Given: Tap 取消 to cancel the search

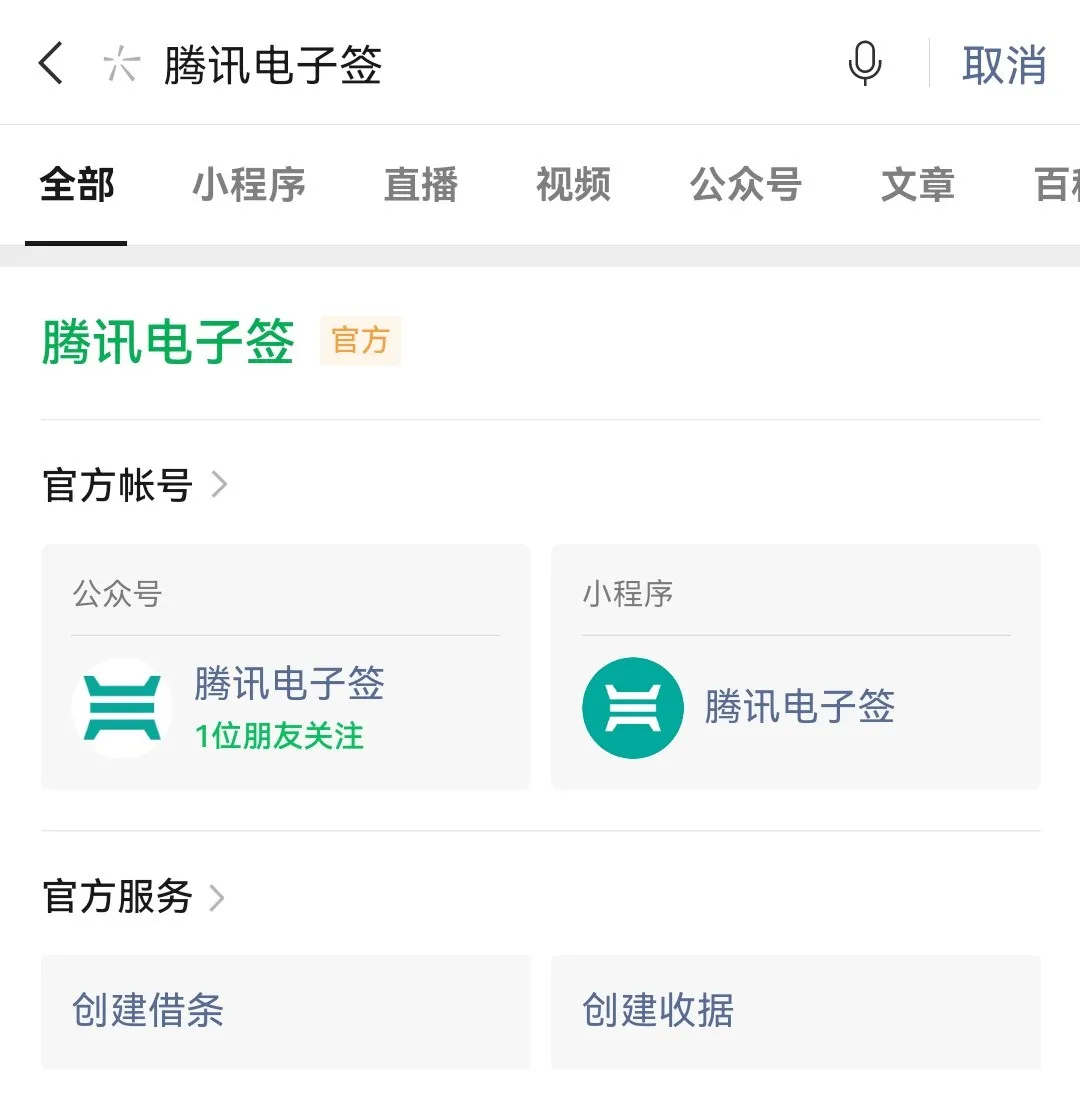Looking at the screenshot, I should click(x=1004, y=63).
